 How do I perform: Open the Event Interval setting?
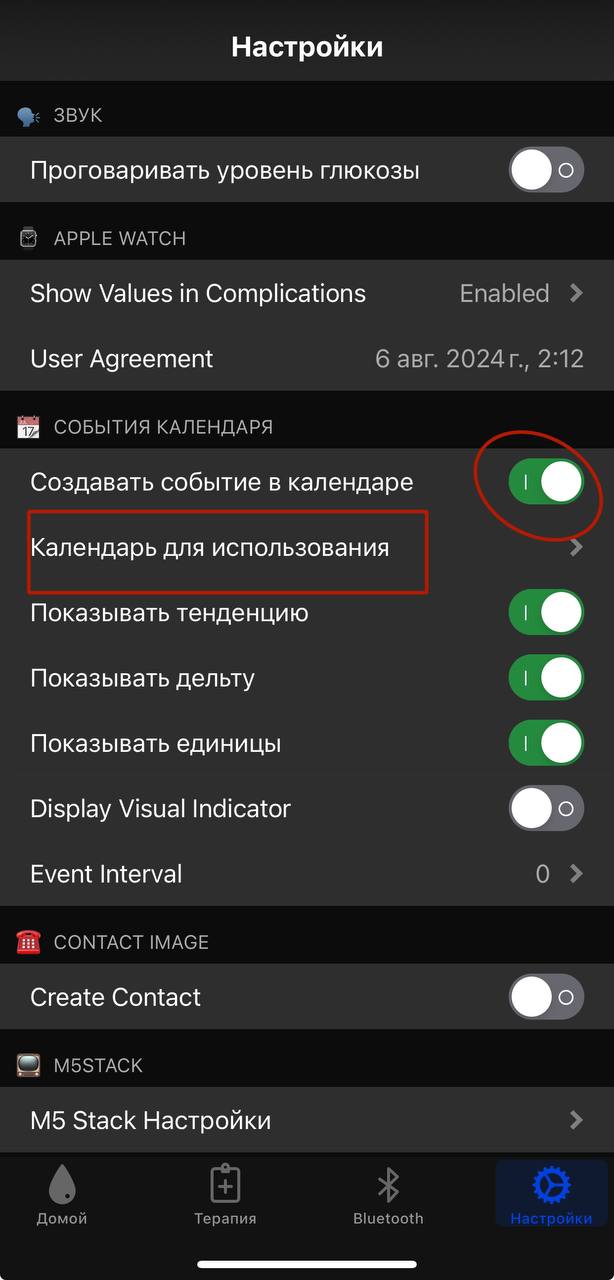coord(307,874)
